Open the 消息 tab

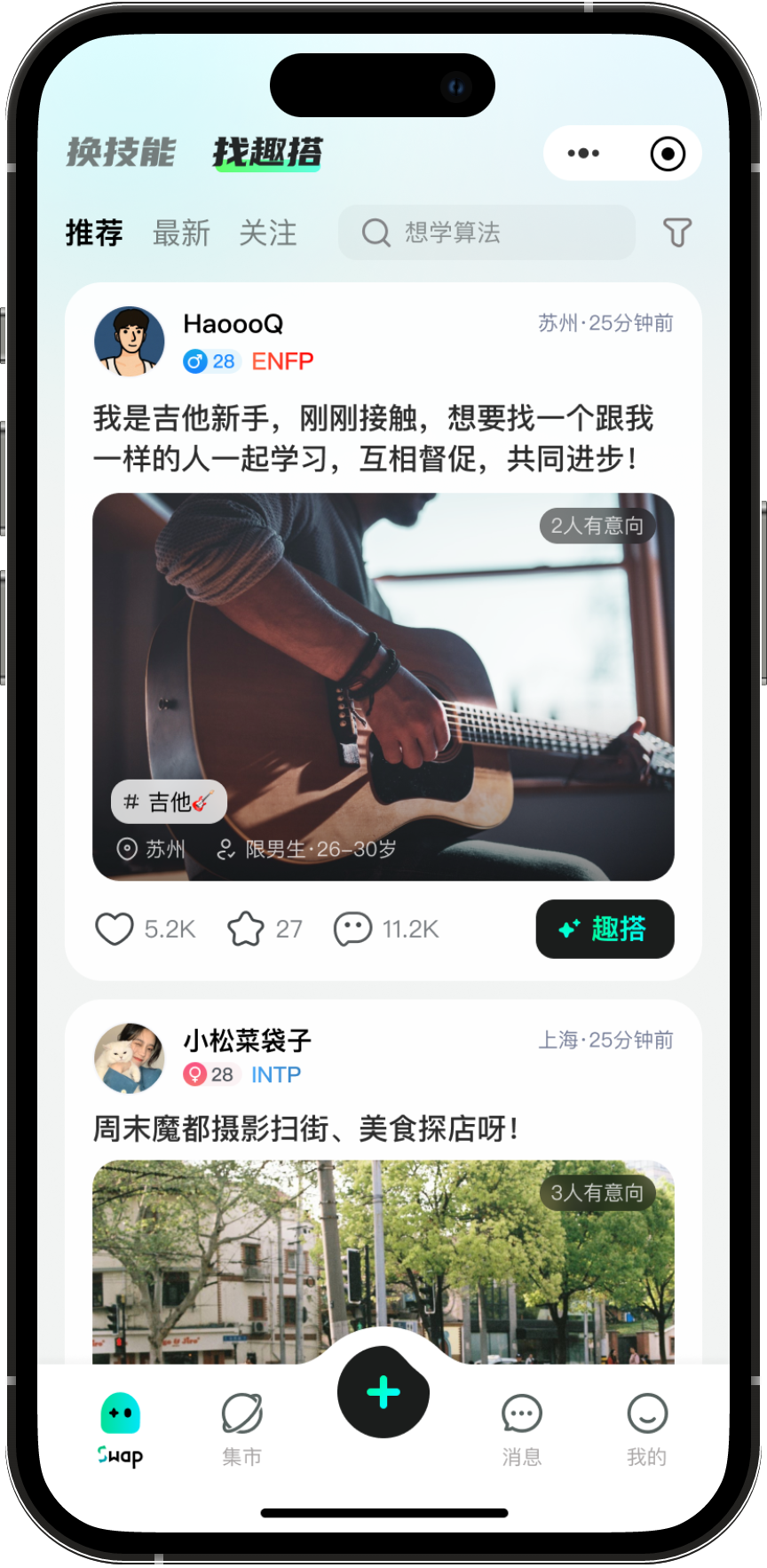click(x=522, y=1427)
